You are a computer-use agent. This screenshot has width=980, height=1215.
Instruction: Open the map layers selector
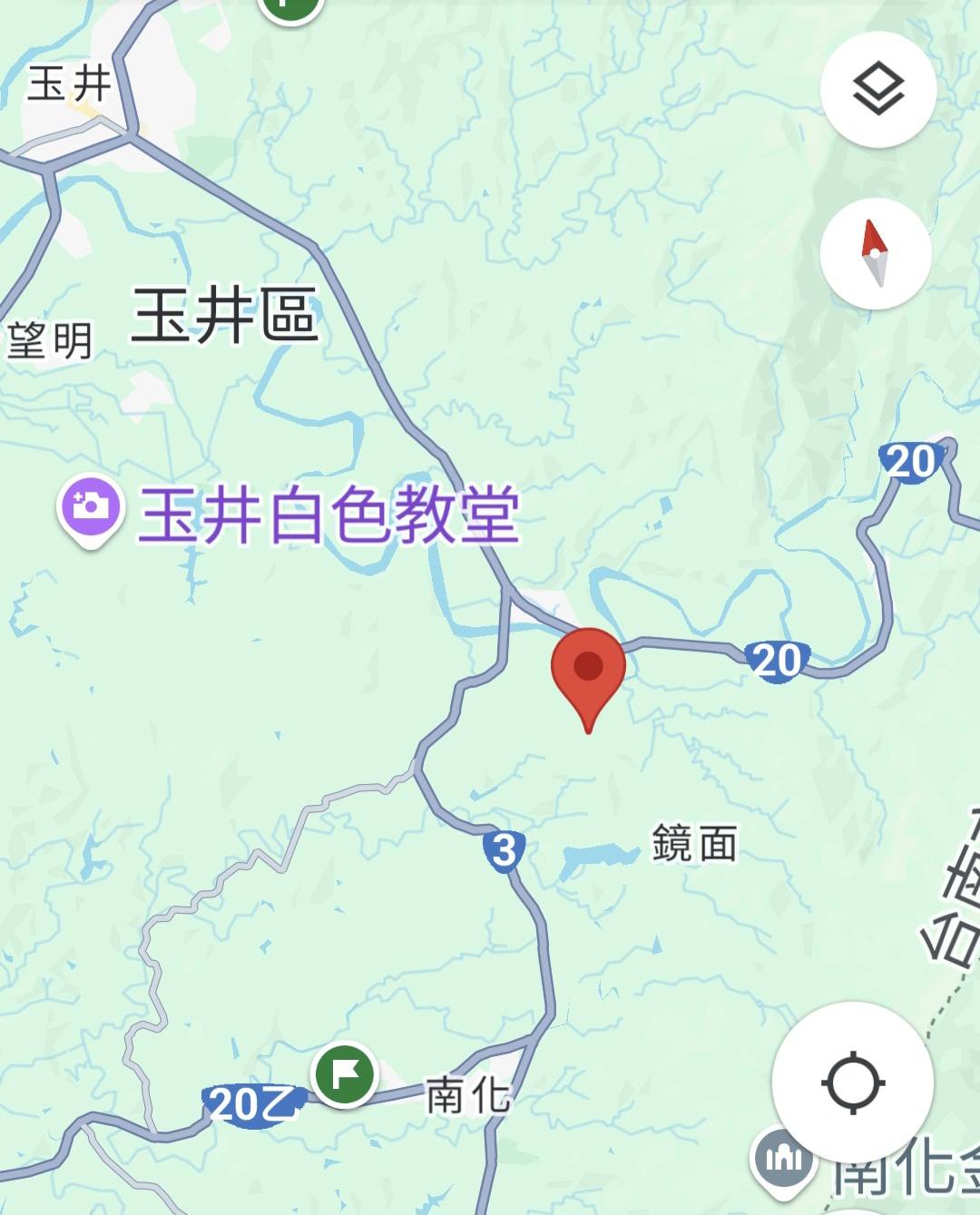pos(877,89)
